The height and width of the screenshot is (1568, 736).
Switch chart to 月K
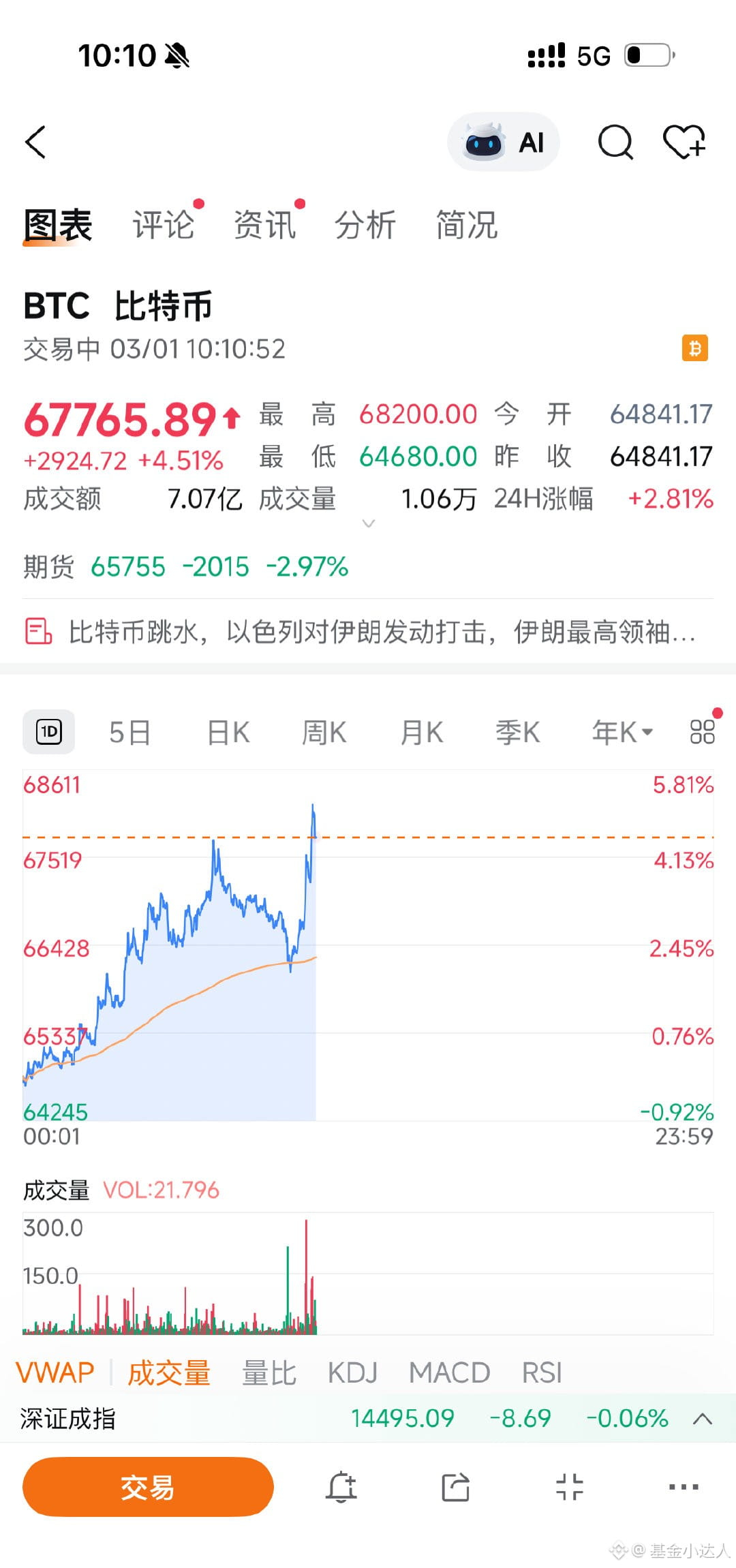click(x=422, y=733)
